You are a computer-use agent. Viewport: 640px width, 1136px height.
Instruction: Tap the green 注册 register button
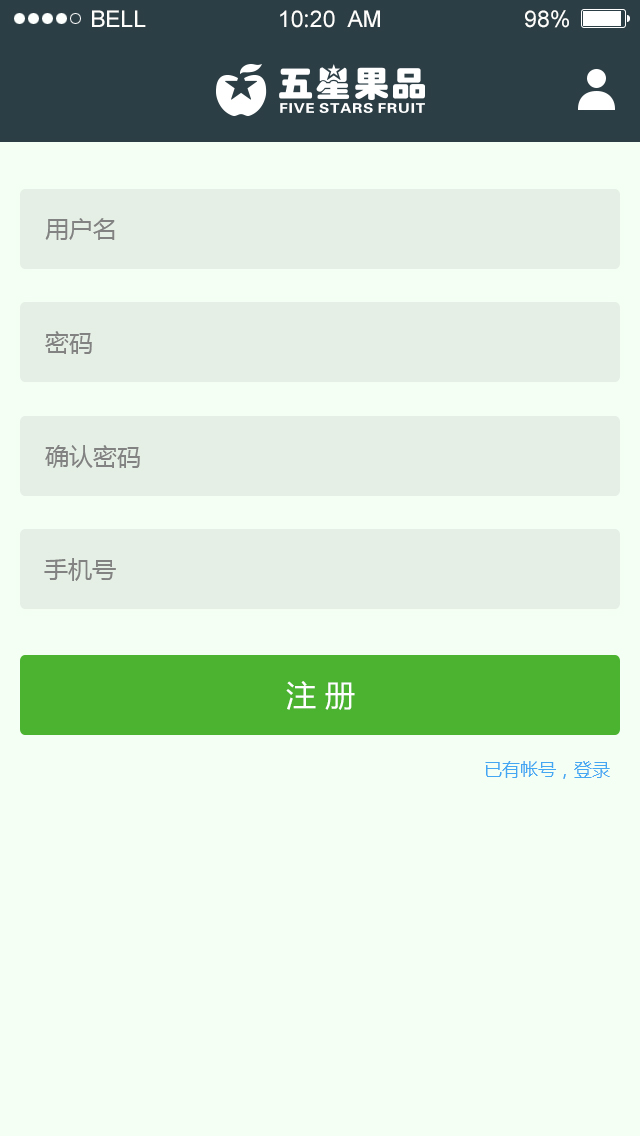point(320,695)
